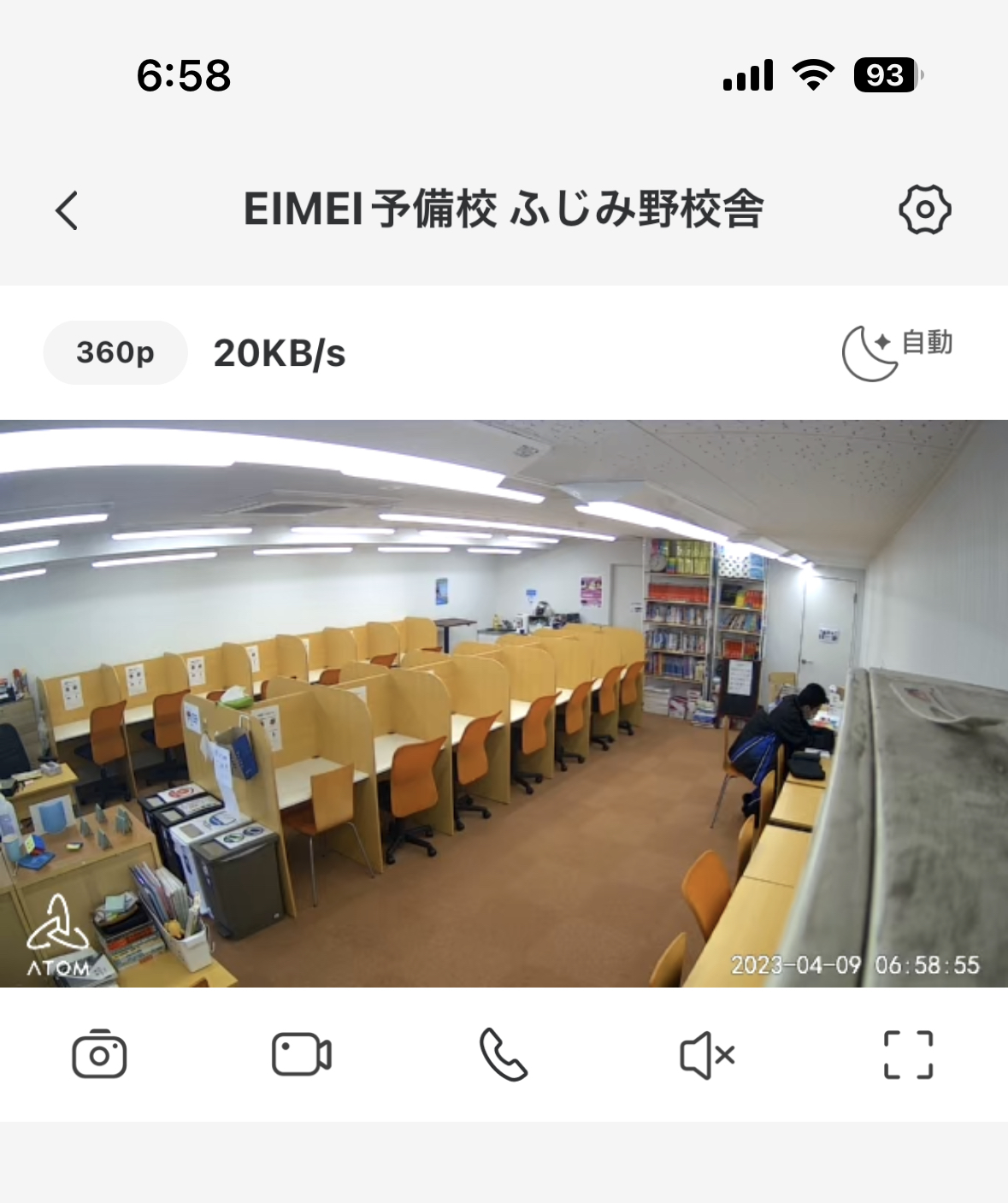Change the 360p video quality

click(115, 352)
